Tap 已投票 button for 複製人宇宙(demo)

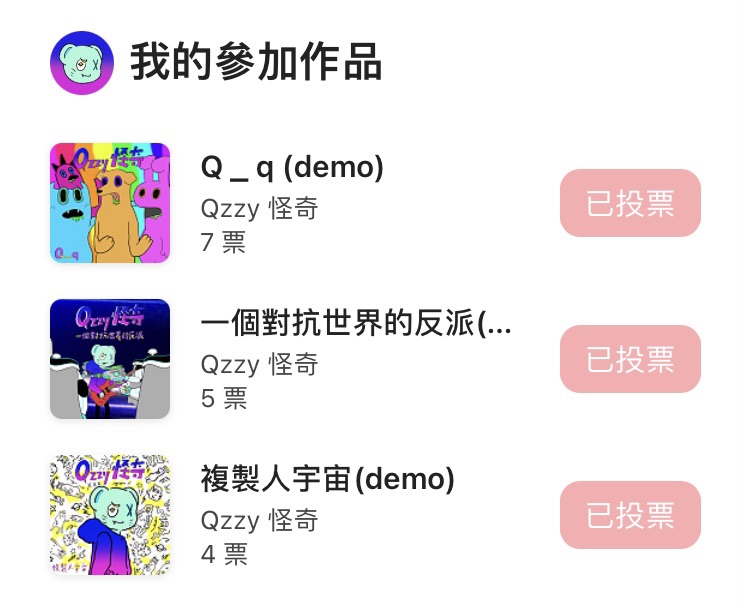630,515
